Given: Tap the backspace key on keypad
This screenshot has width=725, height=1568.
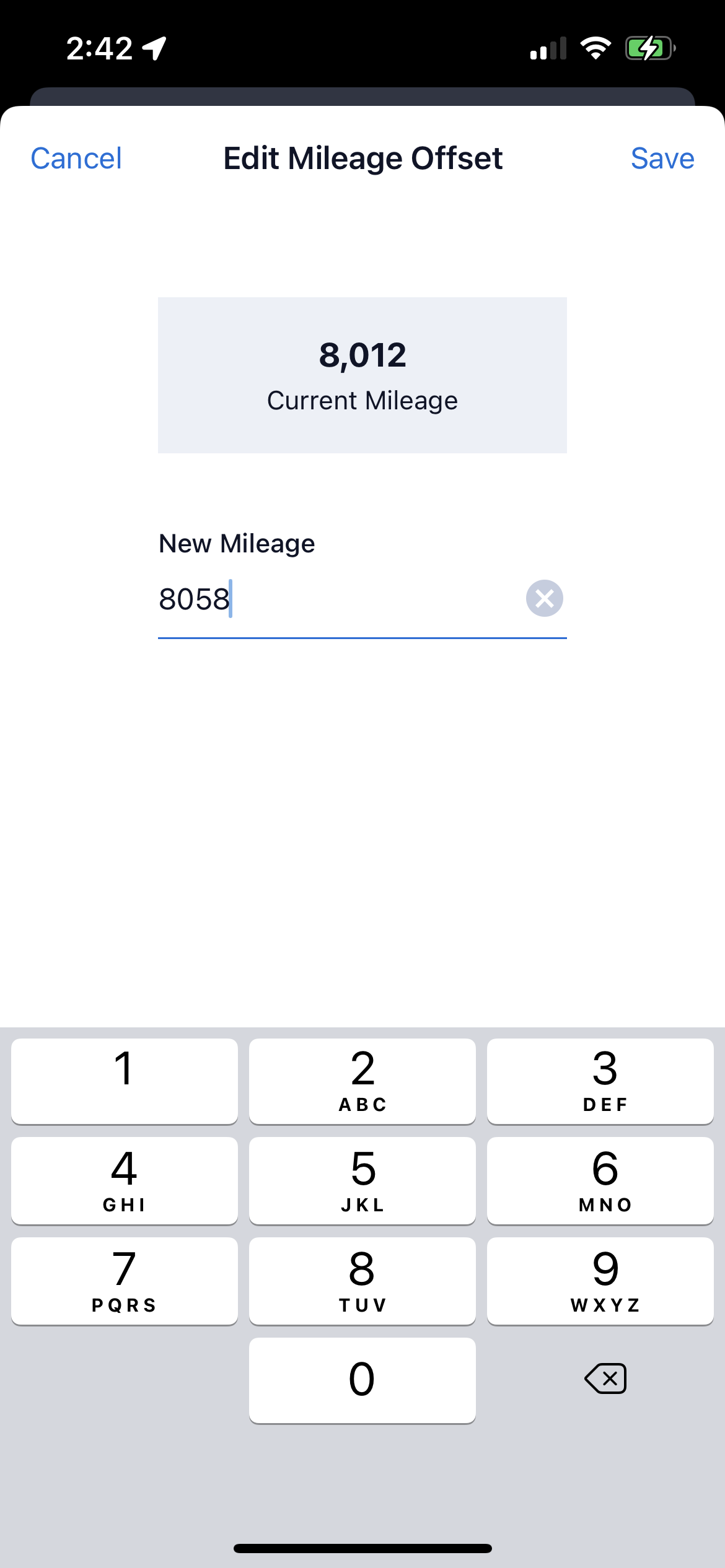Looking at the screenshot, I should coord(605,1379).
